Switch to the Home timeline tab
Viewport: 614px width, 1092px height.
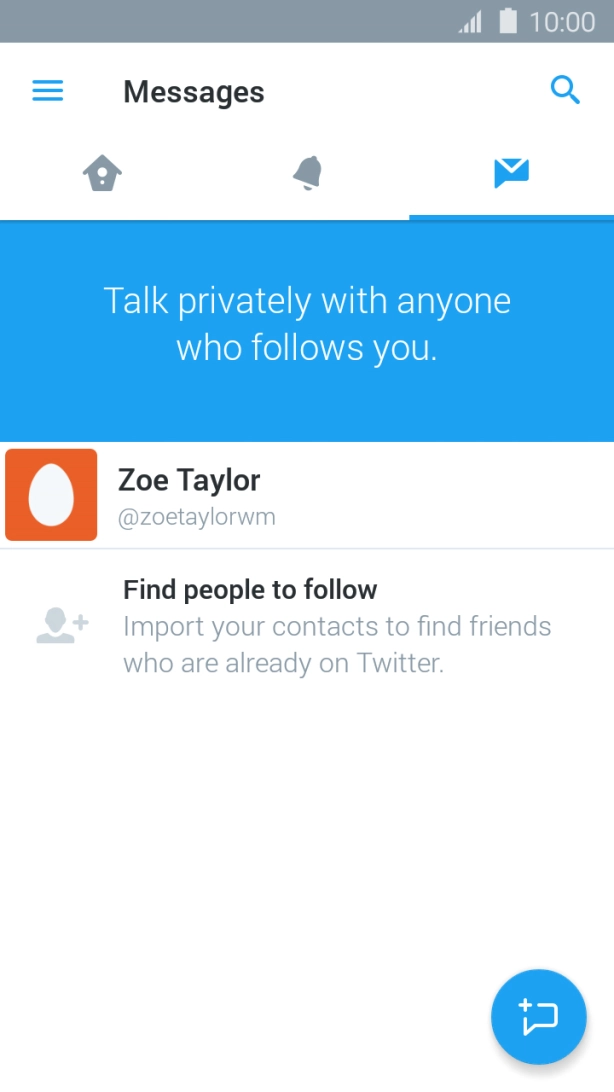[102, 175]
